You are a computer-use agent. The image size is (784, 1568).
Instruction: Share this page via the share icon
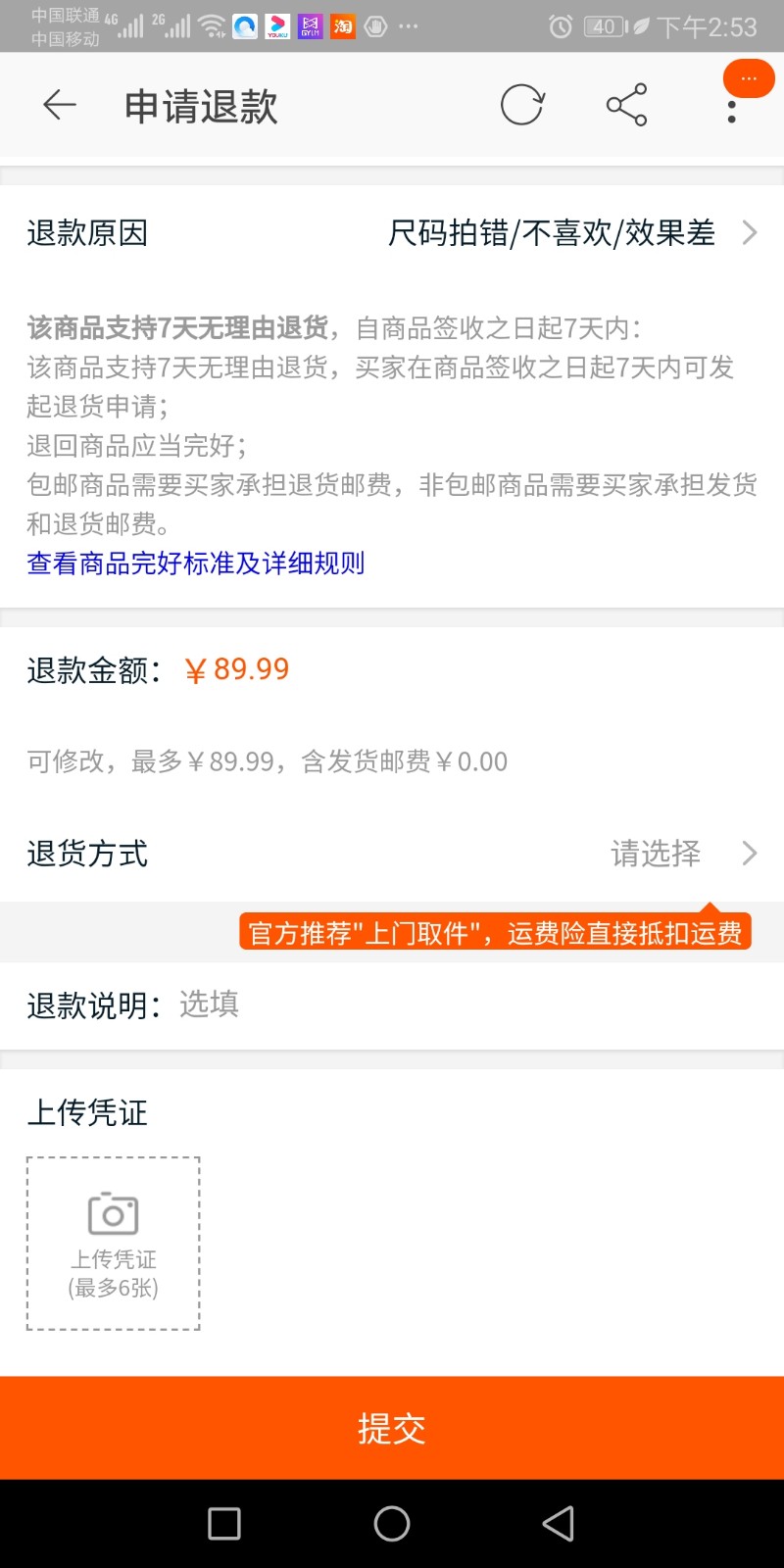point(626,105)
